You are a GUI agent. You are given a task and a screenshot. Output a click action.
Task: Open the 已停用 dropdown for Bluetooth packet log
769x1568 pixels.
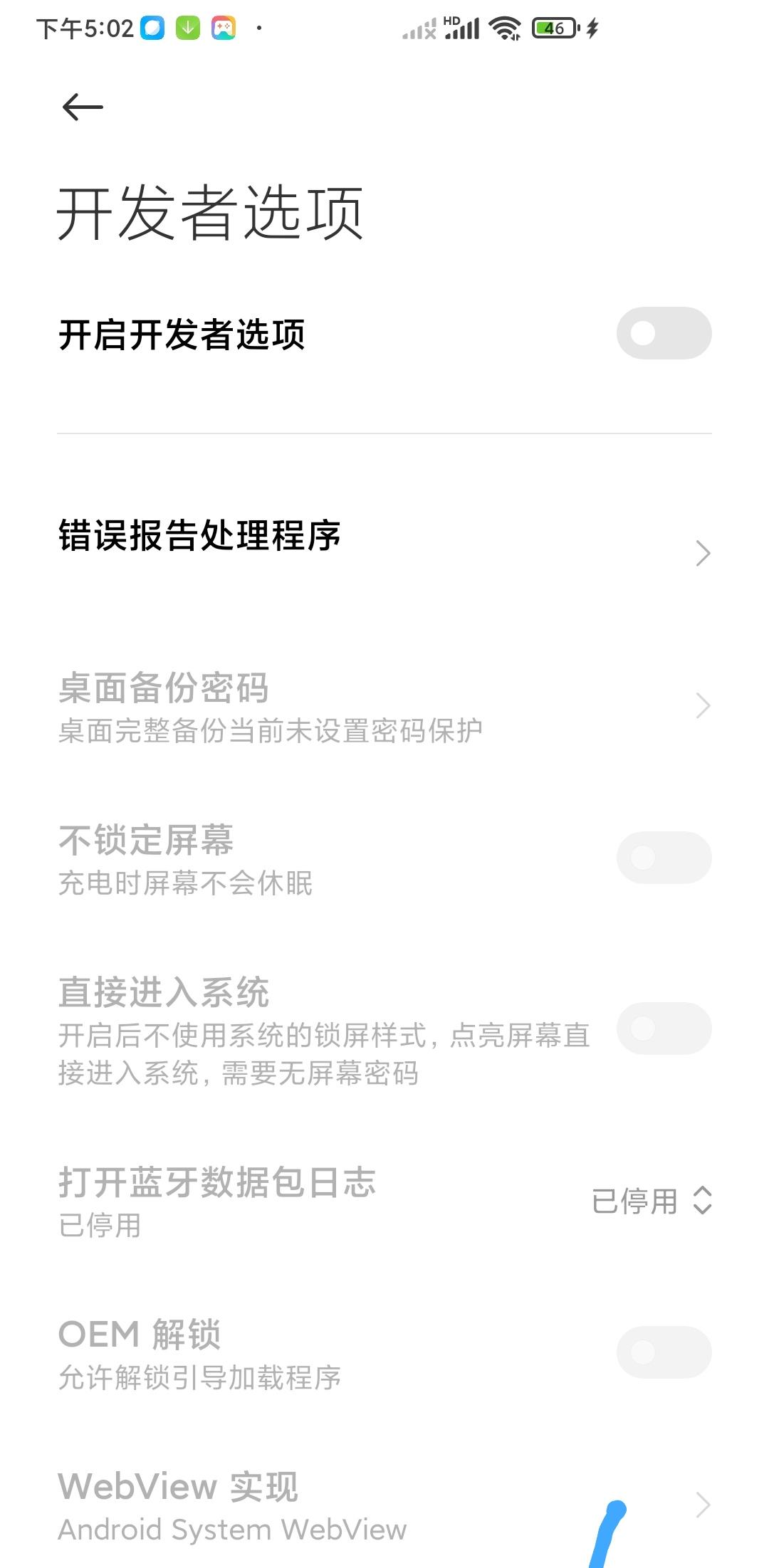(652, 1201)
